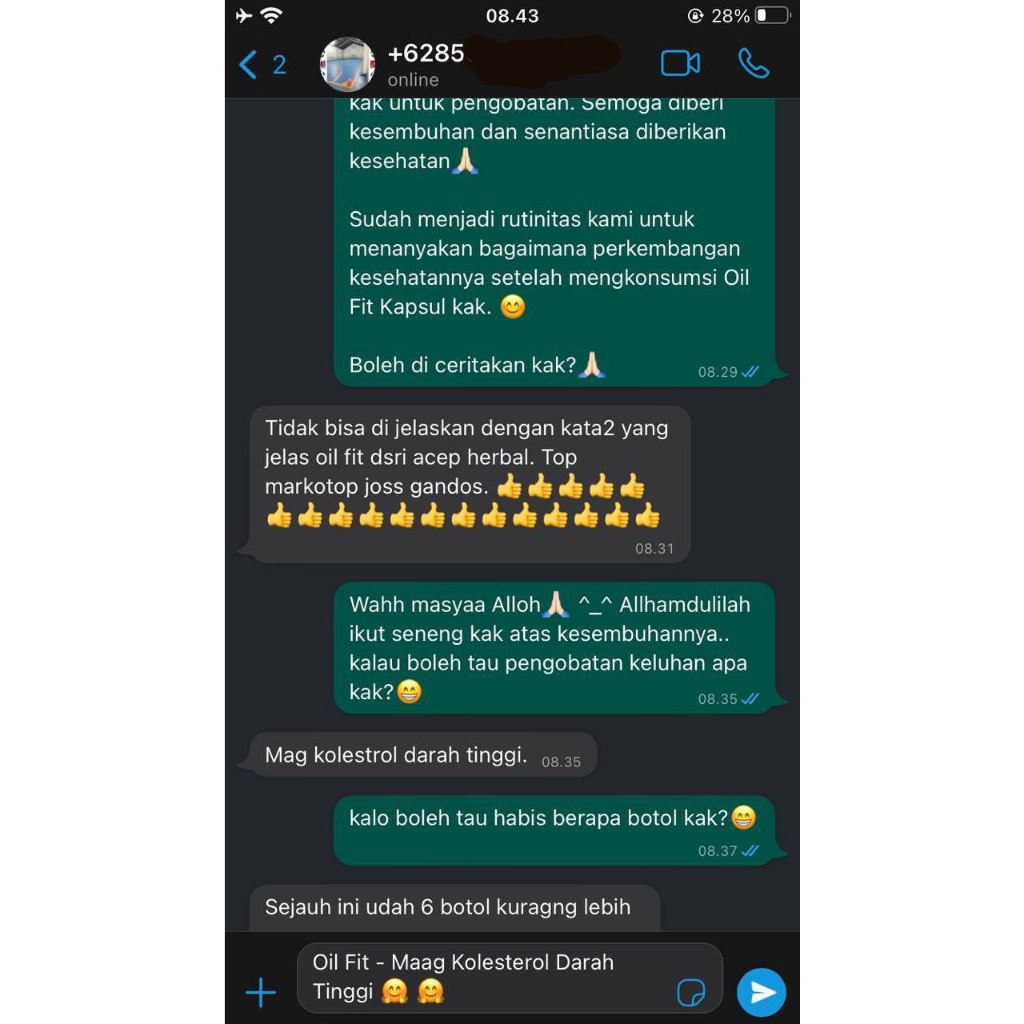The height and width of the screenshot is (1024, 1024).
Task: Start a video call
Action: [680, 64]
